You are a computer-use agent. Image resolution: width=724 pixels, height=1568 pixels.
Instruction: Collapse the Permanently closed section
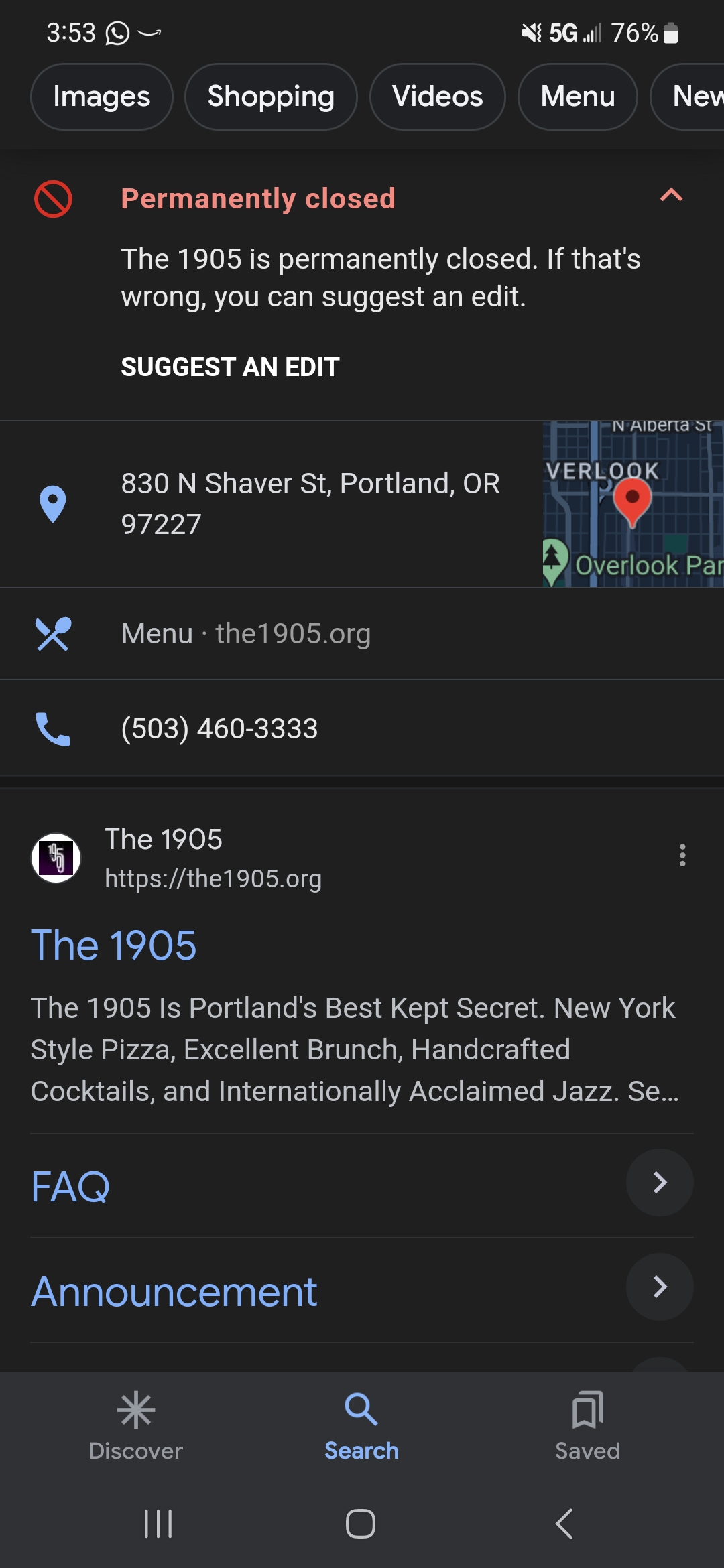point(671,195)
